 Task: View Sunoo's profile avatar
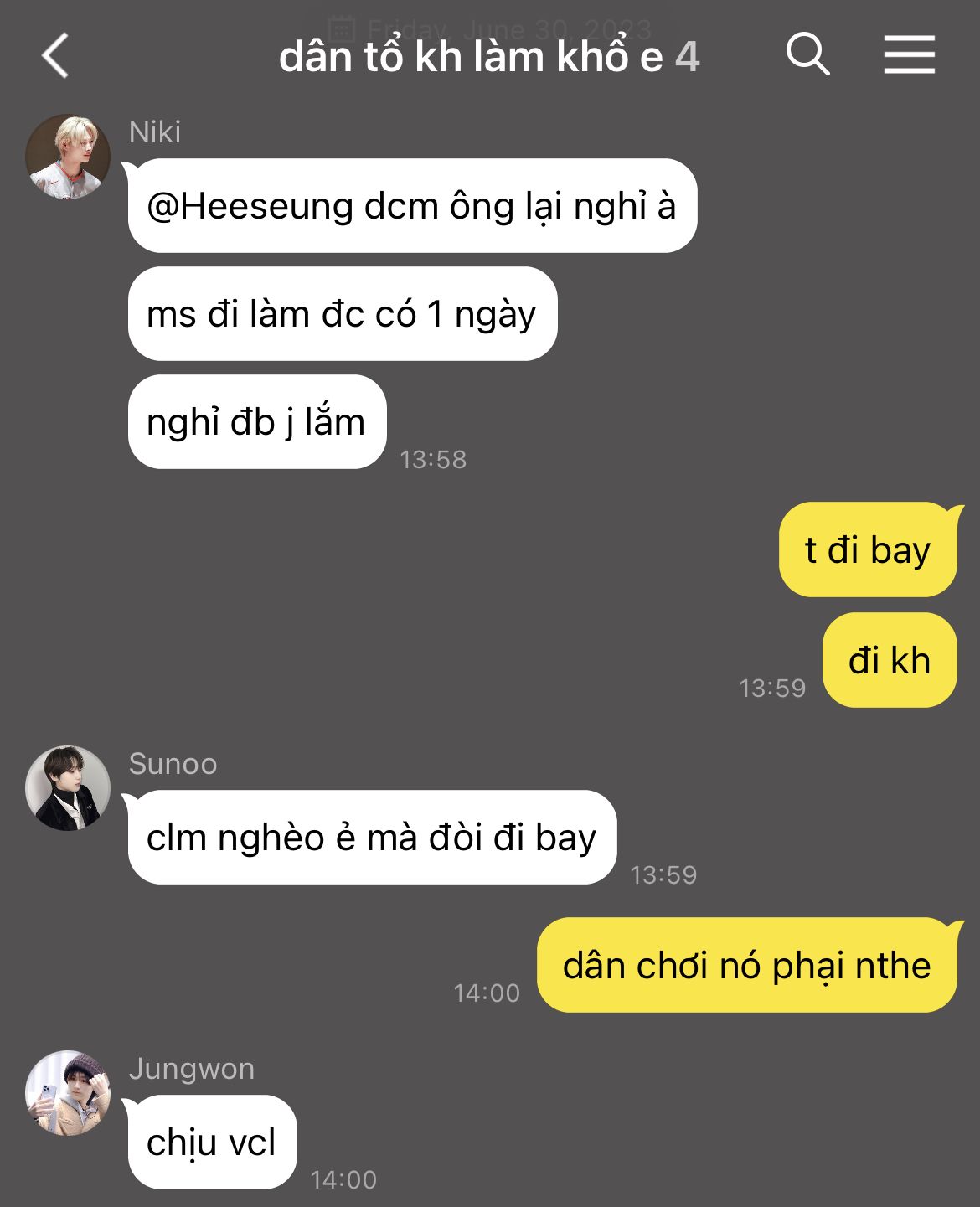click(x=68, y=788)
